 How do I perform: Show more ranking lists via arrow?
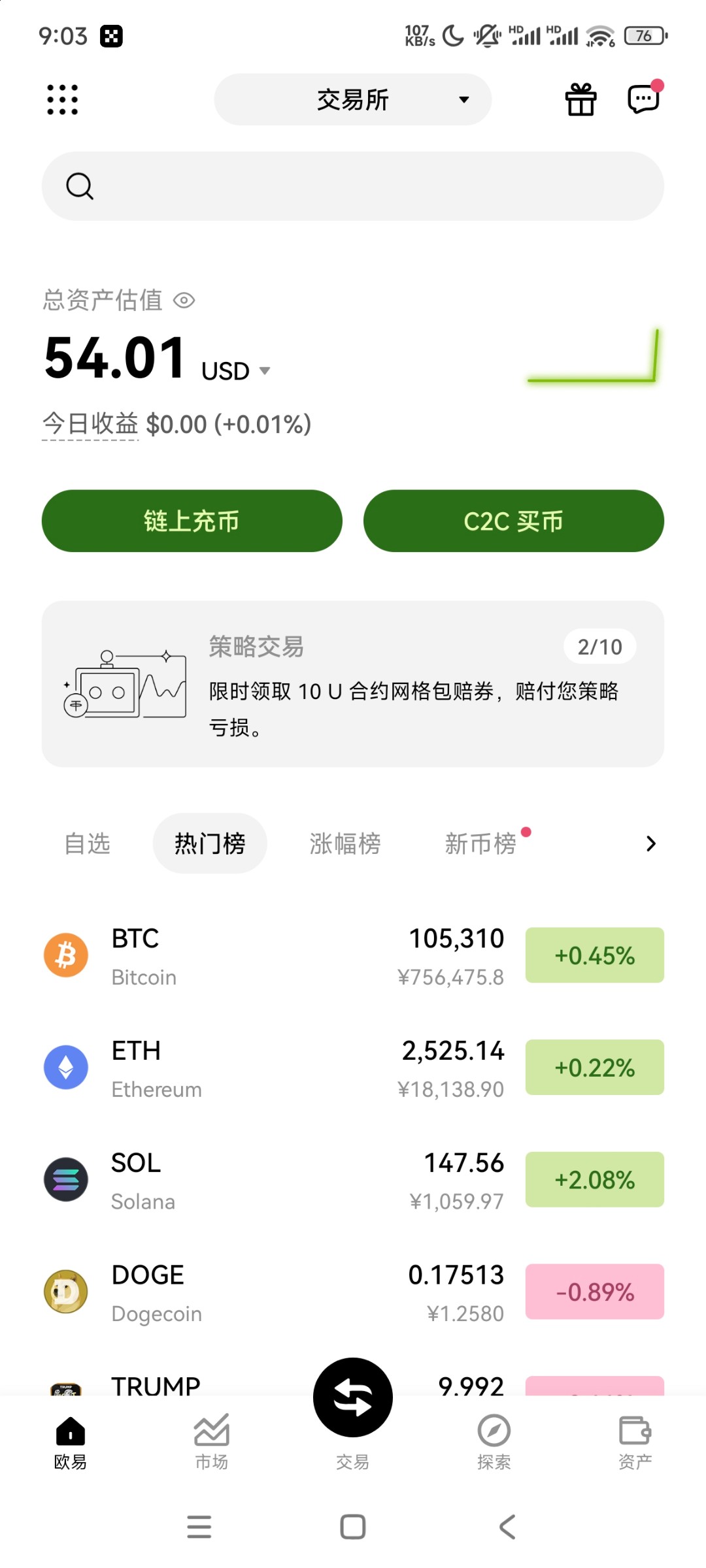(650, 843)
